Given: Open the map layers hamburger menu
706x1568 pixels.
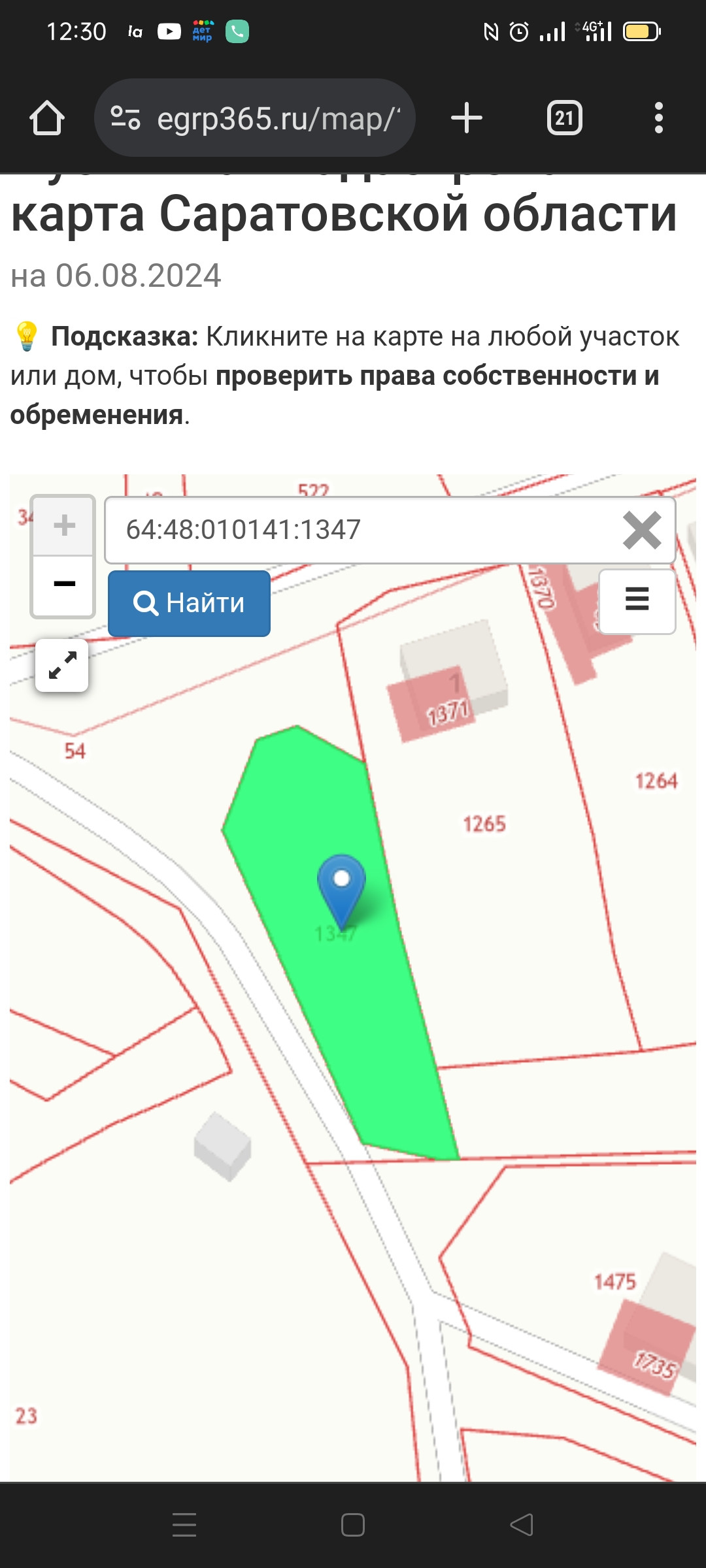Looking at the screenshot, I should tap(637, 601).
